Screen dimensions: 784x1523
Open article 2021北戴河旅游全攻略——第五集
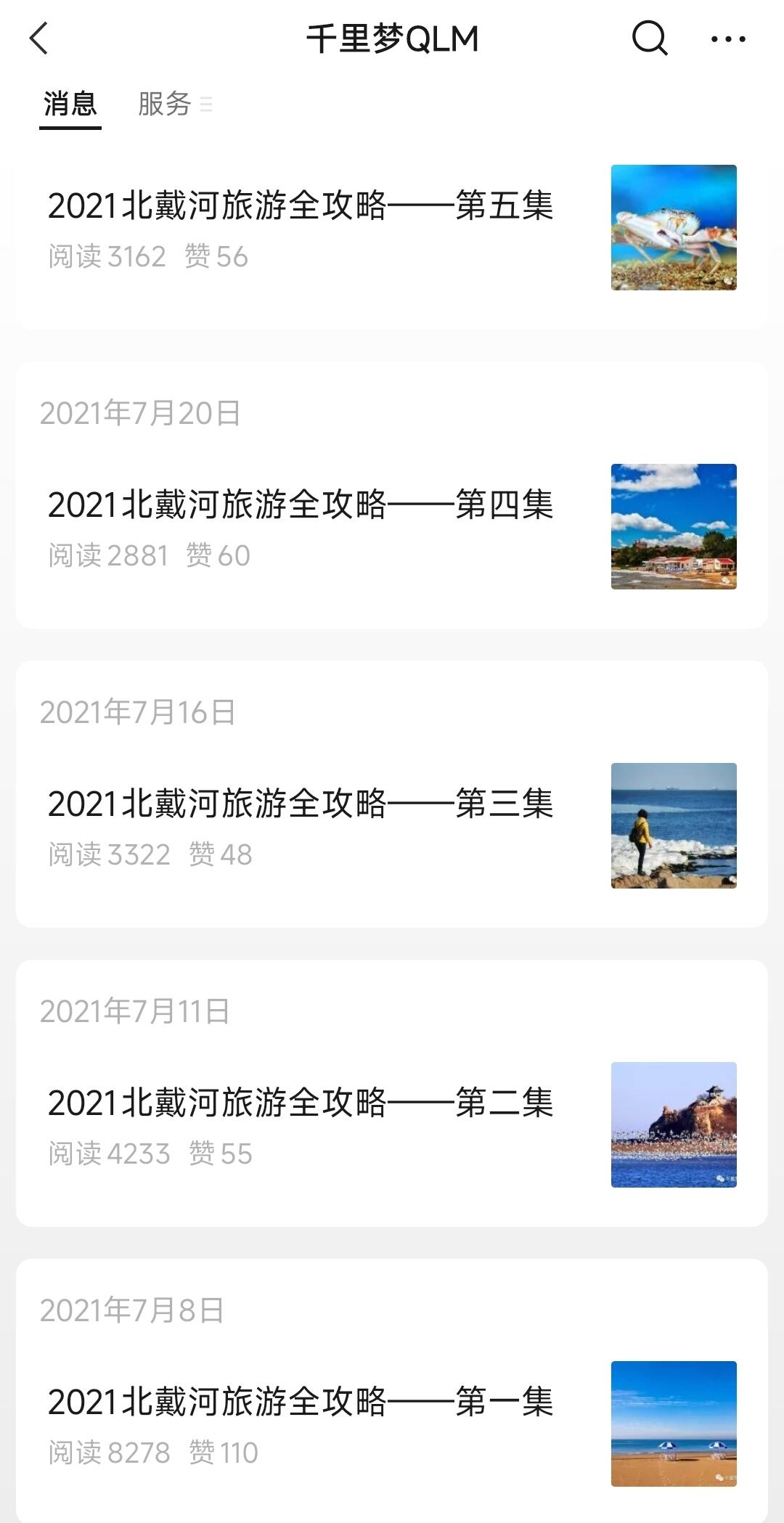coord(301,205)
